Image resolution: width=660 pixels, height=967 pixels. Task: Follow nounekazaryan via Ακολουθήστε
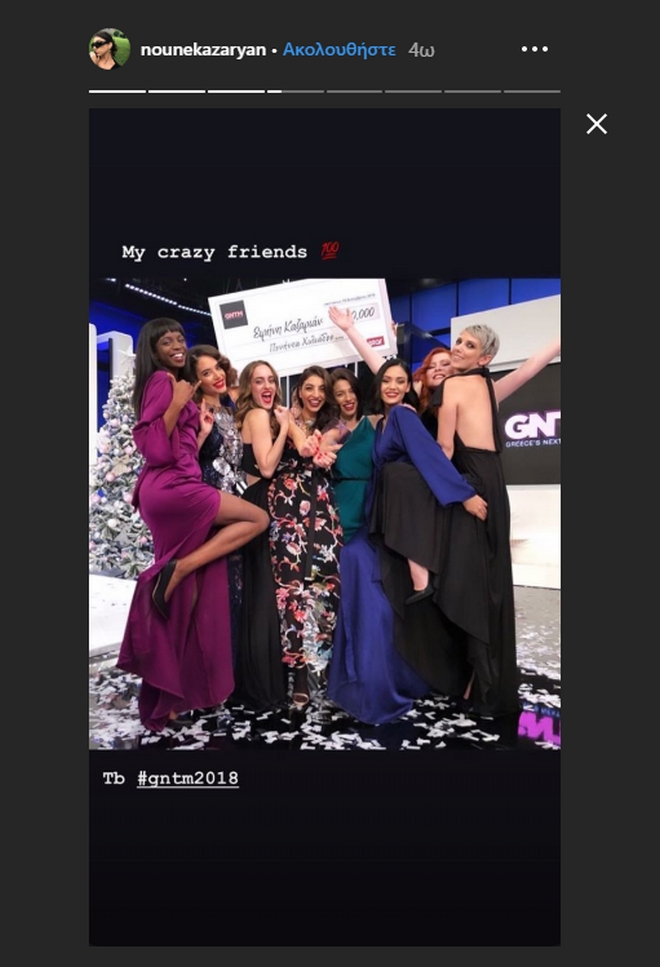[339, 49]
